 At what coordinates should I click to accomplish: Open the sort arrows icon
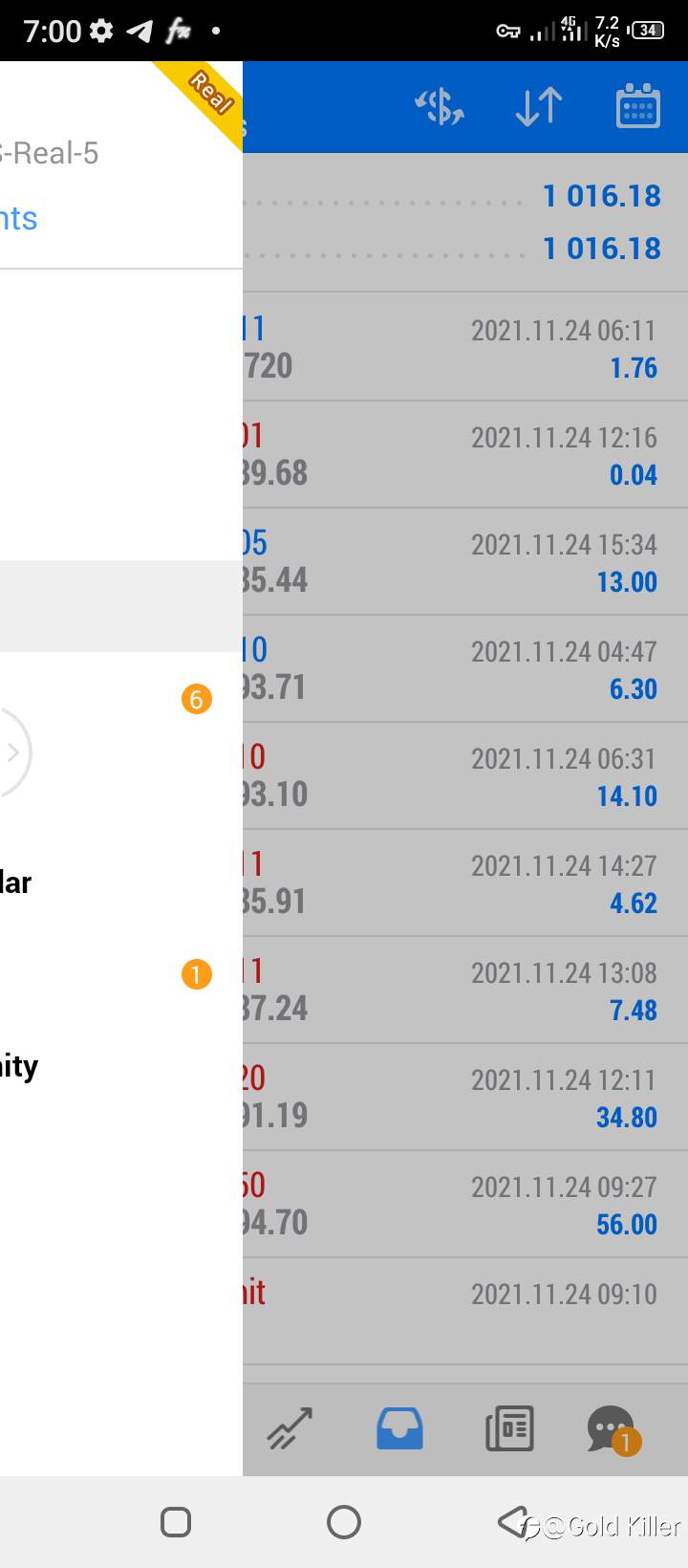(x=539, y=106)
